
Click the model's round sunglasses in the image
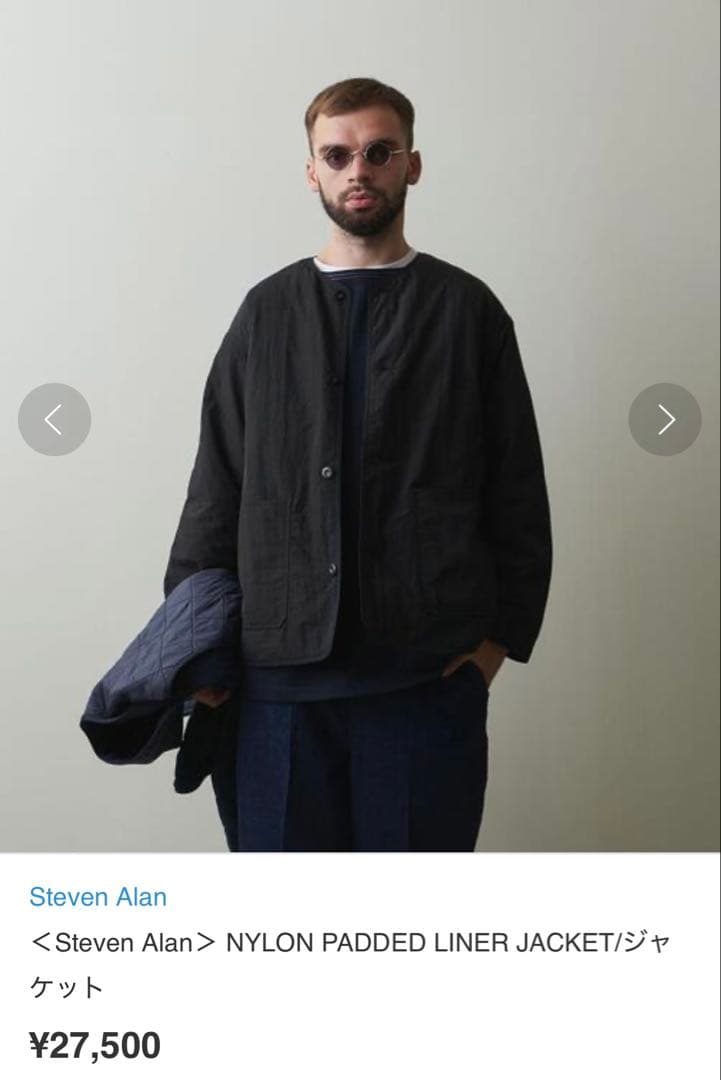360,157
